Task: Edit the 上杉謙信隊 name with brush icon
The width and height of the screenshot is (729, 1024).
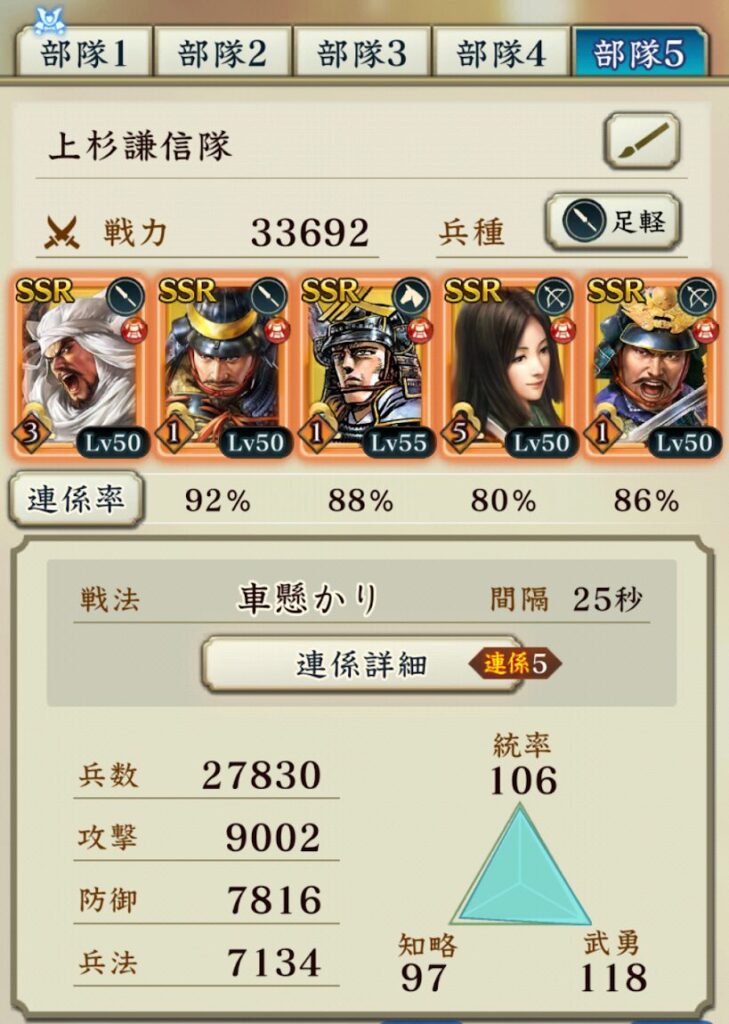Action: click(641, 141)
